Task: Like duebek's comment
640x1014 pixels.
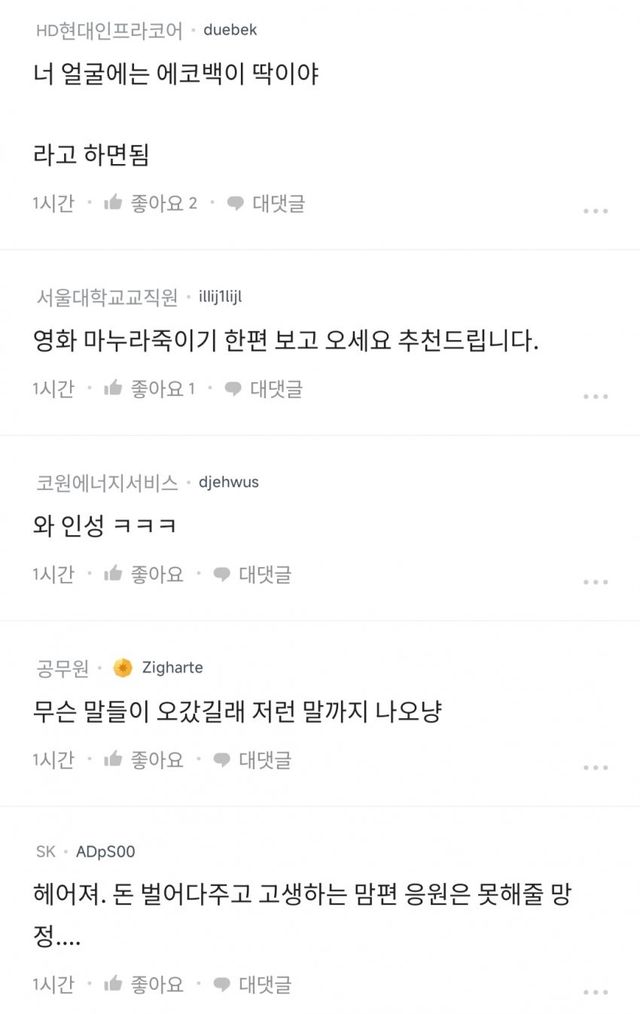Action: 149,203
